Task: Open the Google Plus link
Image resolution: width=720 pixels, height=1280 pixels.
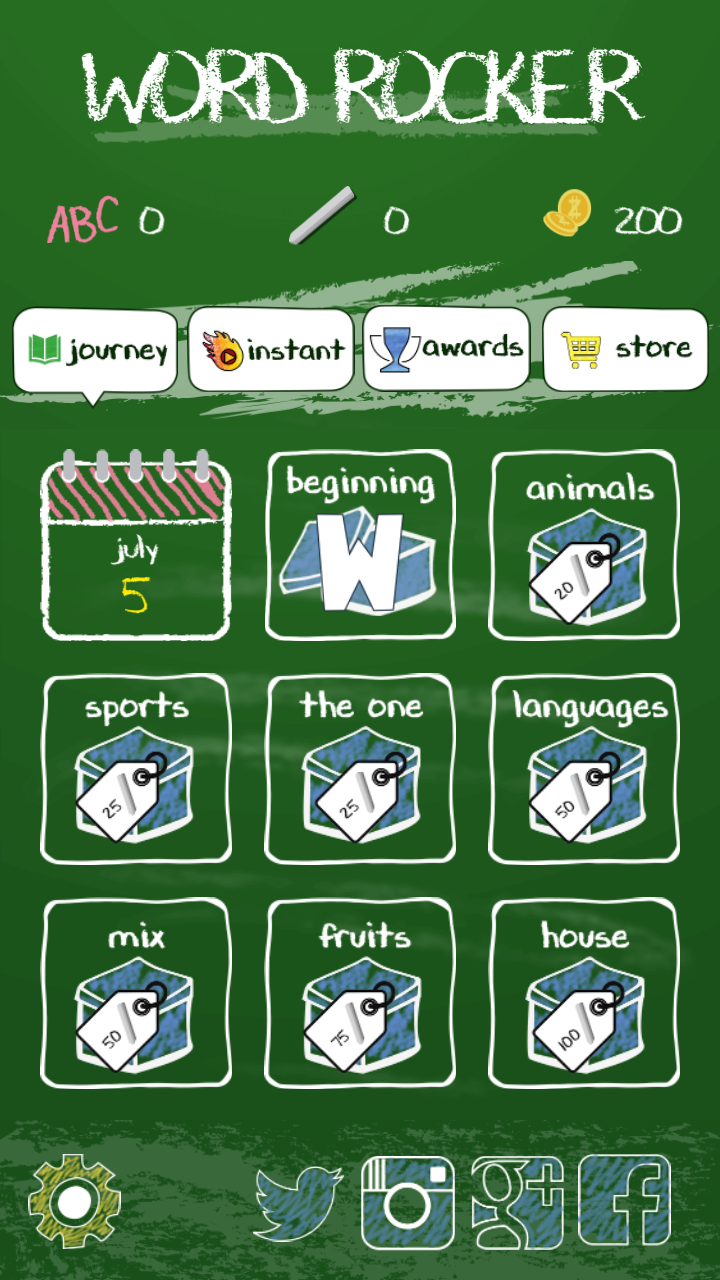Action: tap(517, 1203)
